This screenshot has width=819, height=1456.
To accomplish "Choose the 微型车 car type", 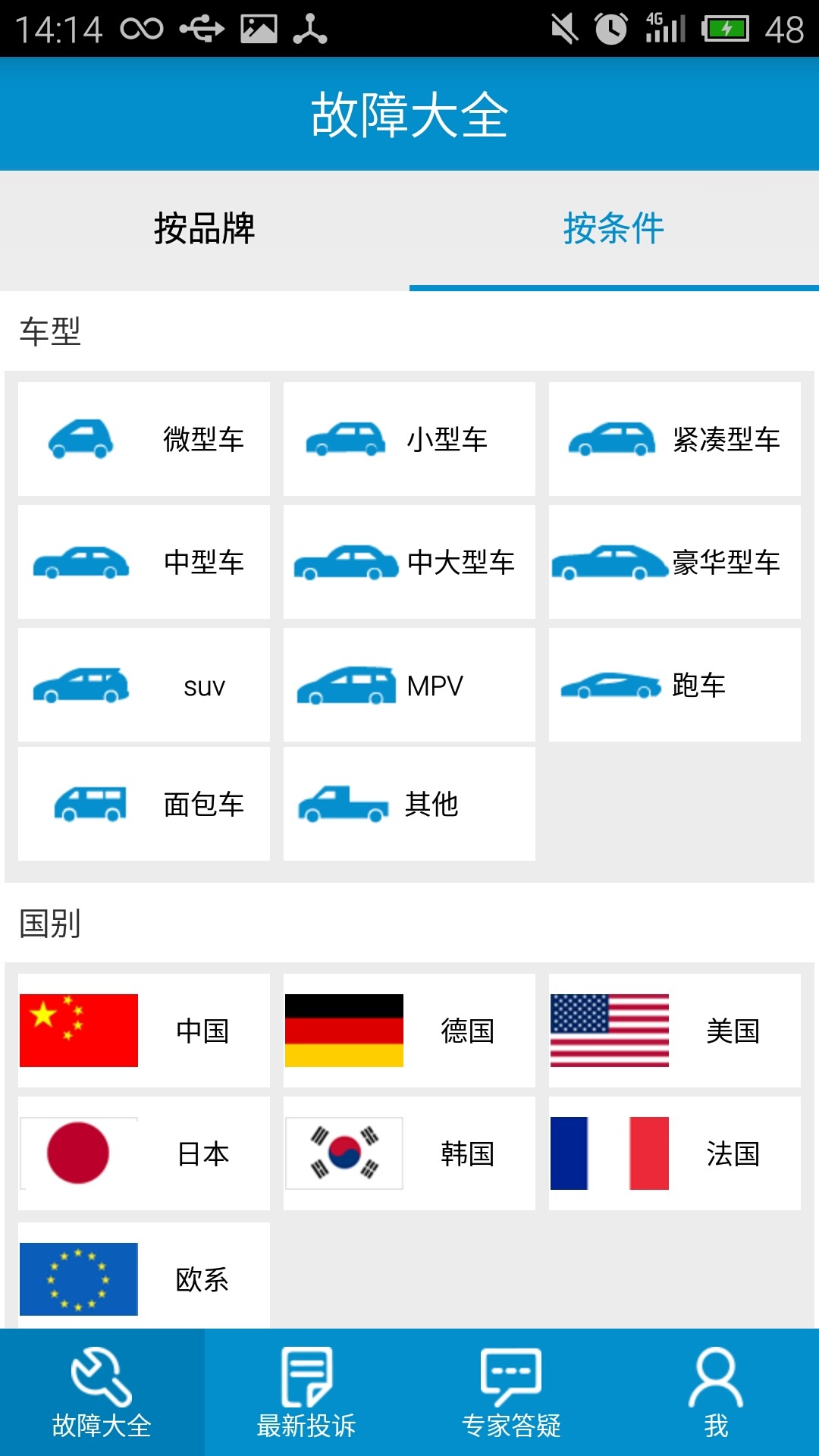I will (144, 439).
